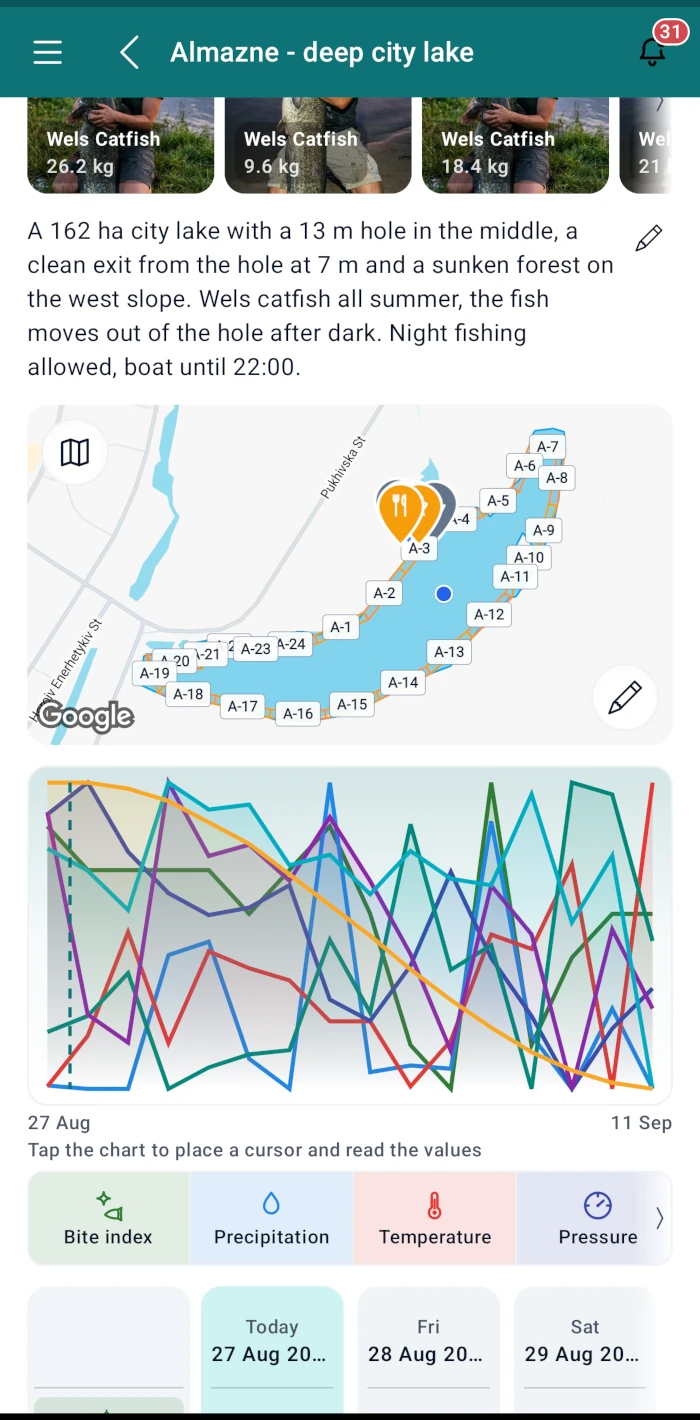The width and height of the screenshot is (700, 1420).
Task: Open the hamburger drawer menu
Action: click(x=48, y=52)
